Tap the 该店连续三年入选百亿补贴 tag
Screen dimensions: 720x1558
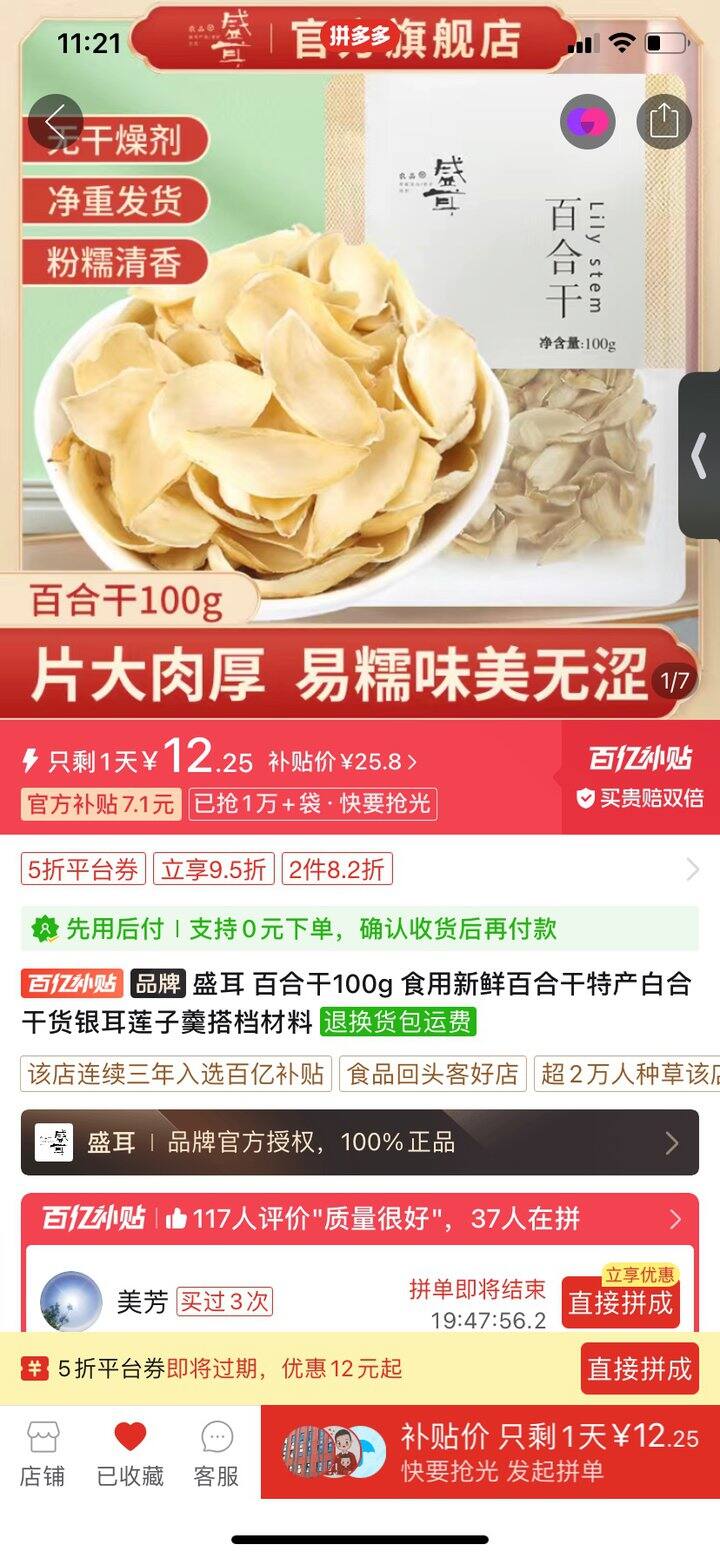click(176, 1075)
